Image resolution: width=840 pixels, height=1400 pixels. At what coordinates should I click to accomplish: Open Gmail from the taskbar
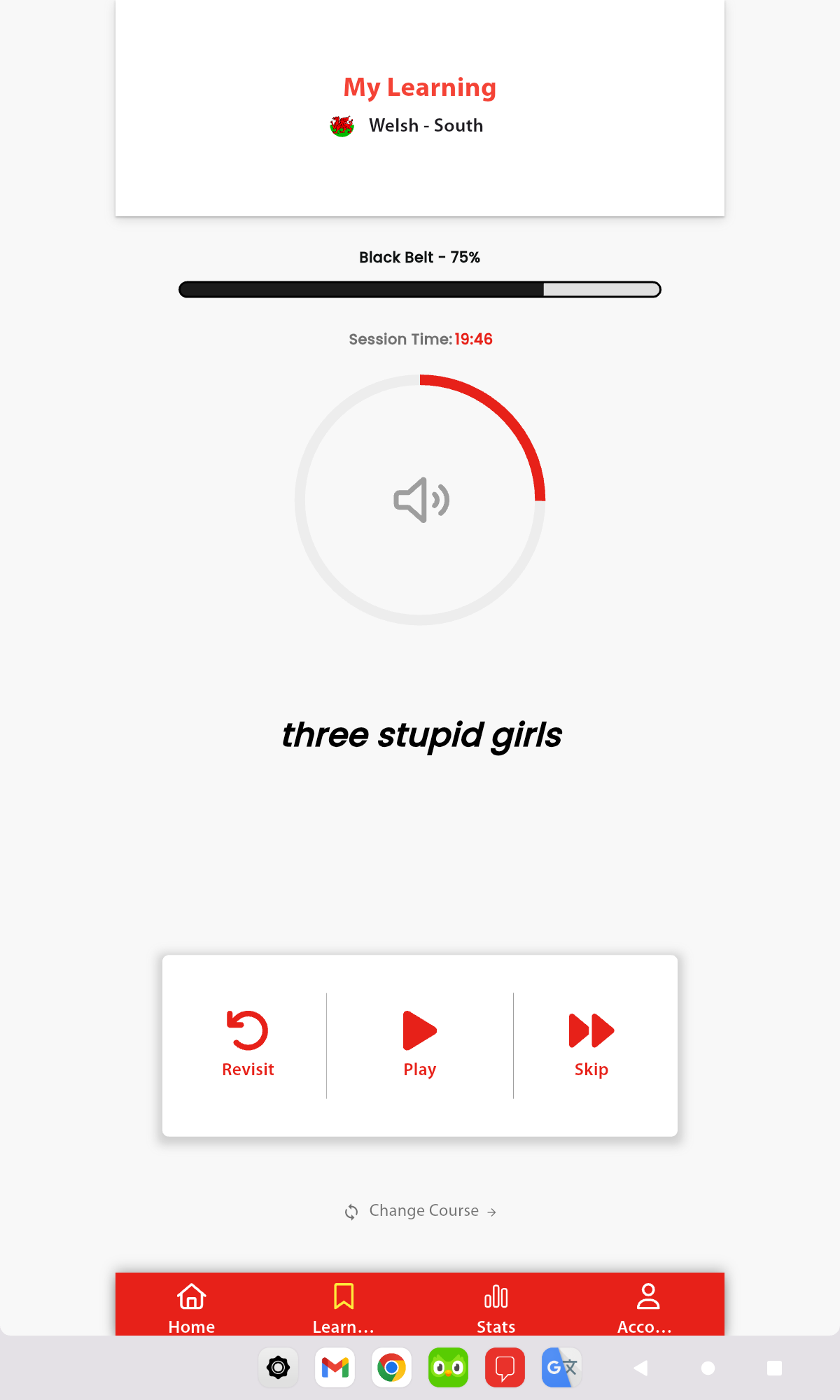tap(335, 1367)
